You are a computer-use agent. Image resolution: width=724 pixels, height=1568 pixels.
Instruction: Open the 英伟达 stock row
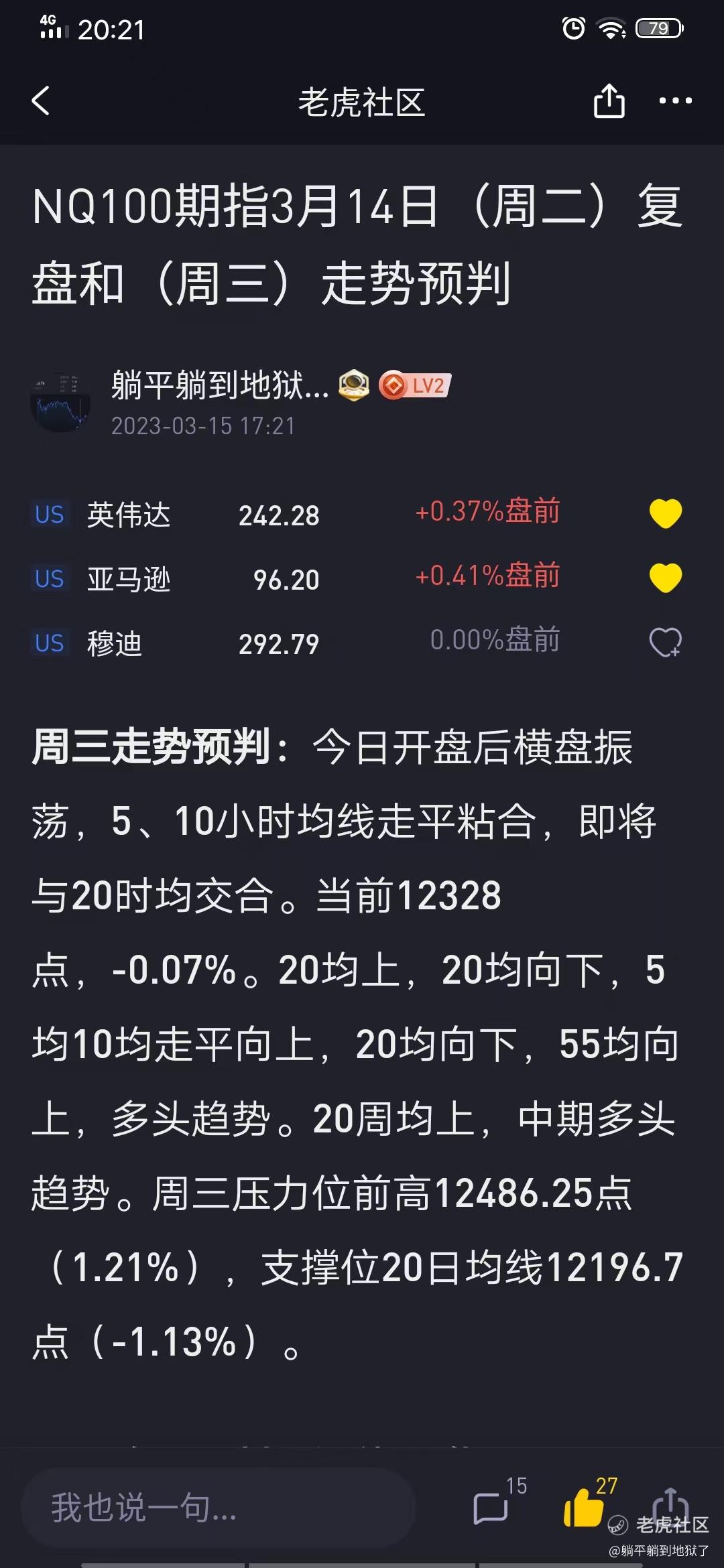(362, 514)
